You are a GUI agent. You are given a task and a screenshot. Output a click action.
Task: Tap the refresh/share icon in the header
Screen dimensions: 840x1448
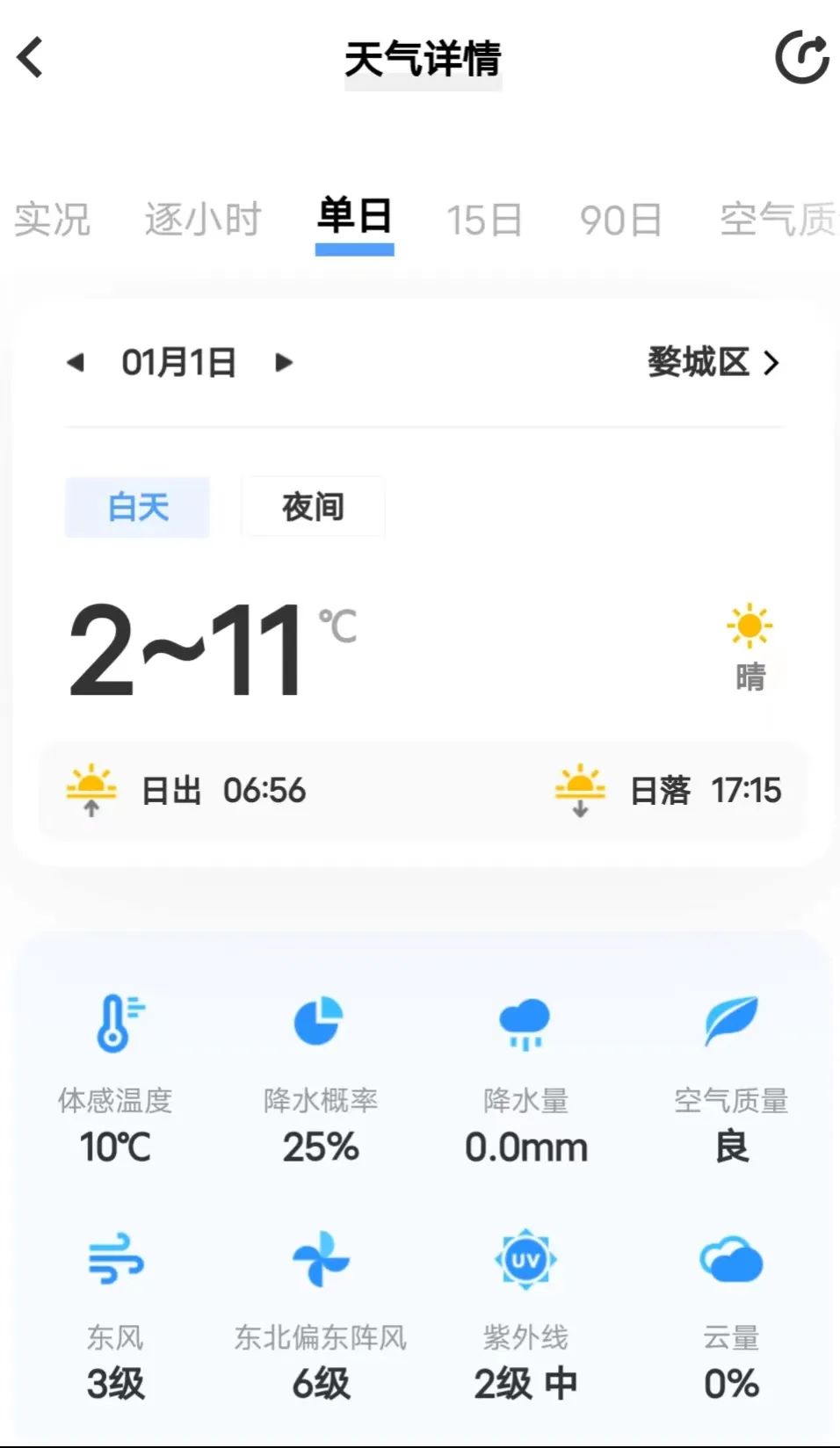(801, 58)
